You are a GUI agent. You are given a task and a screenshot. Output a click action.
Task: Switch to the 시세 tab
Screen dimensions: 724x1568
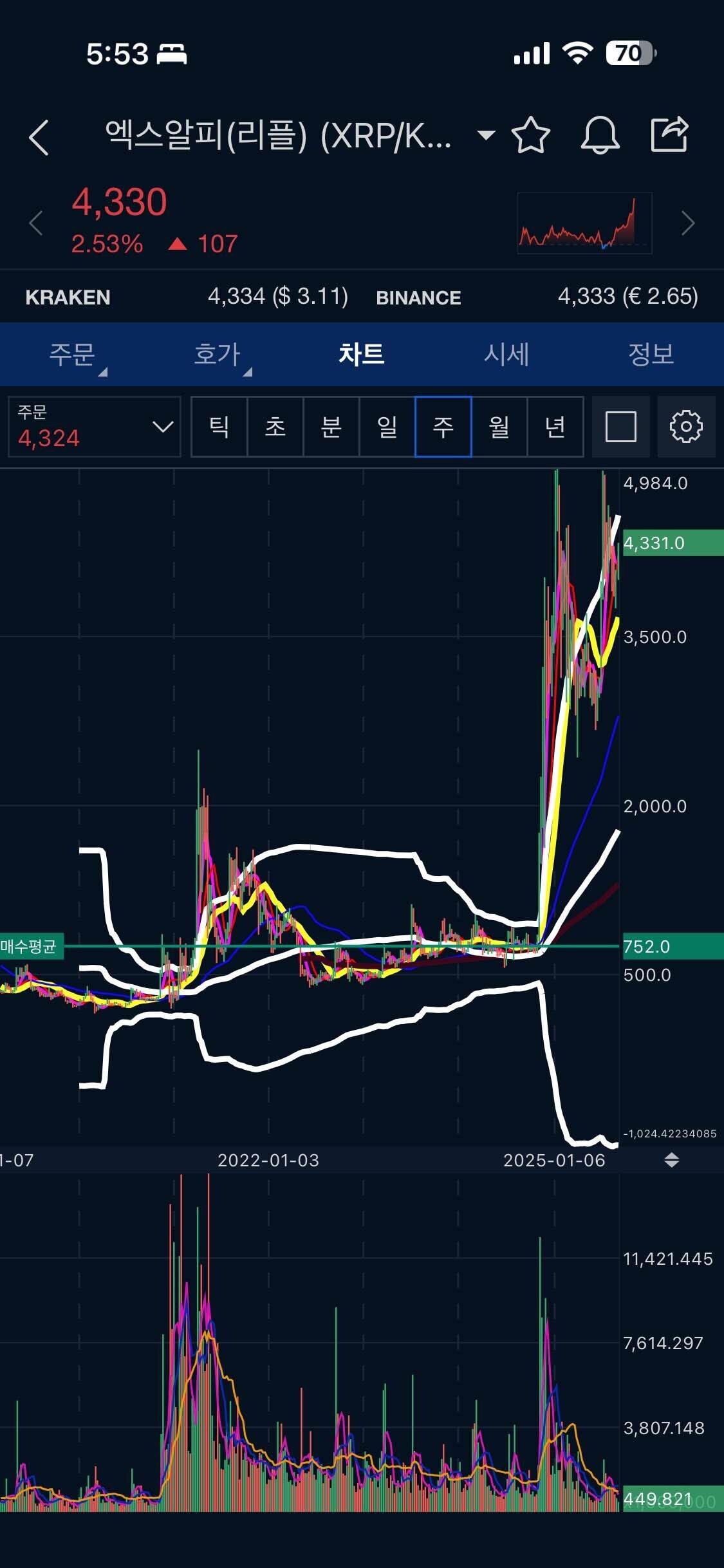coord(506,354)
